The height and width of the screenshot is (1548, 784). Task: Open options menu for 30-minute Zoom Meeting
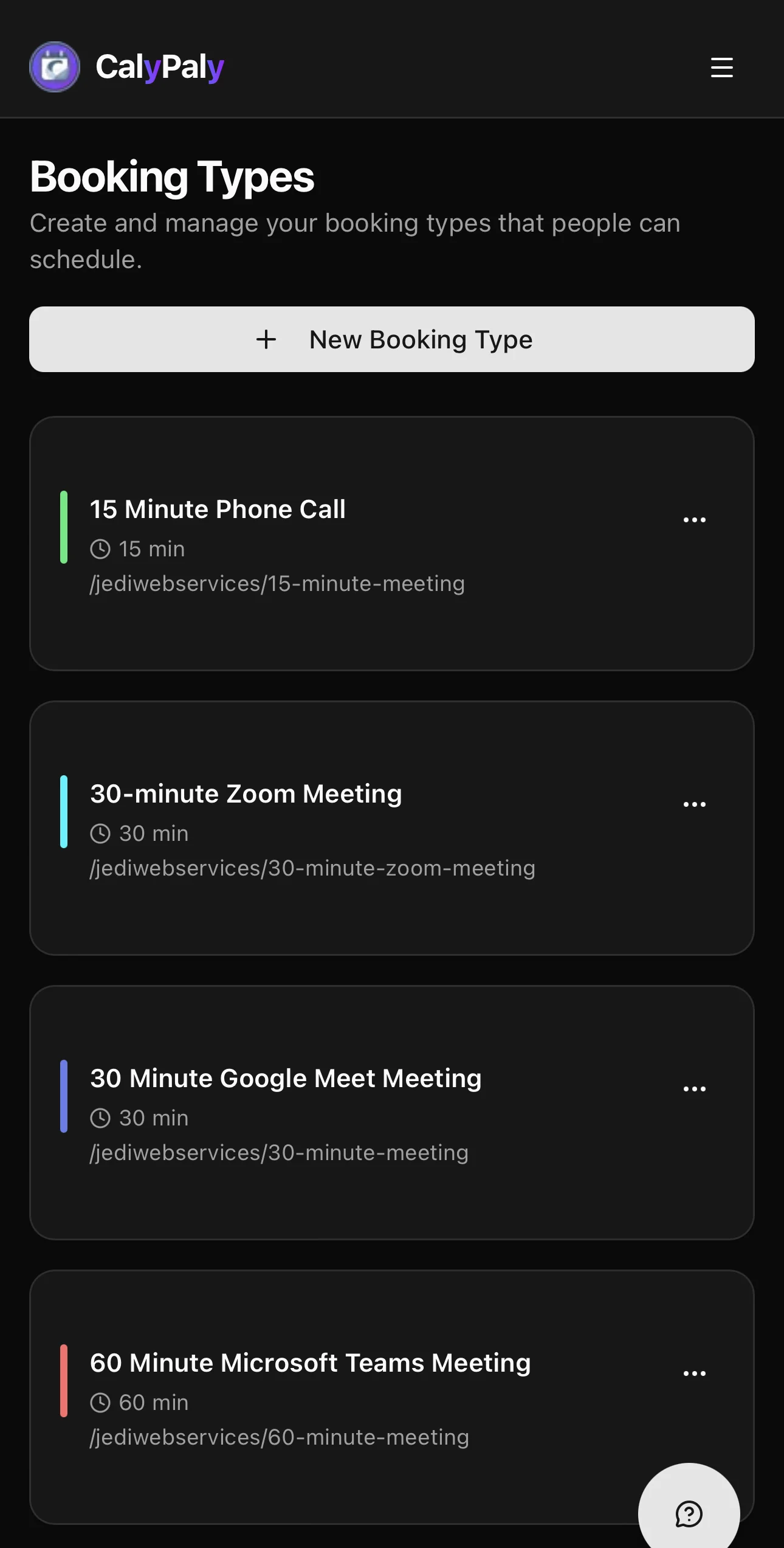tap(694, 803)
